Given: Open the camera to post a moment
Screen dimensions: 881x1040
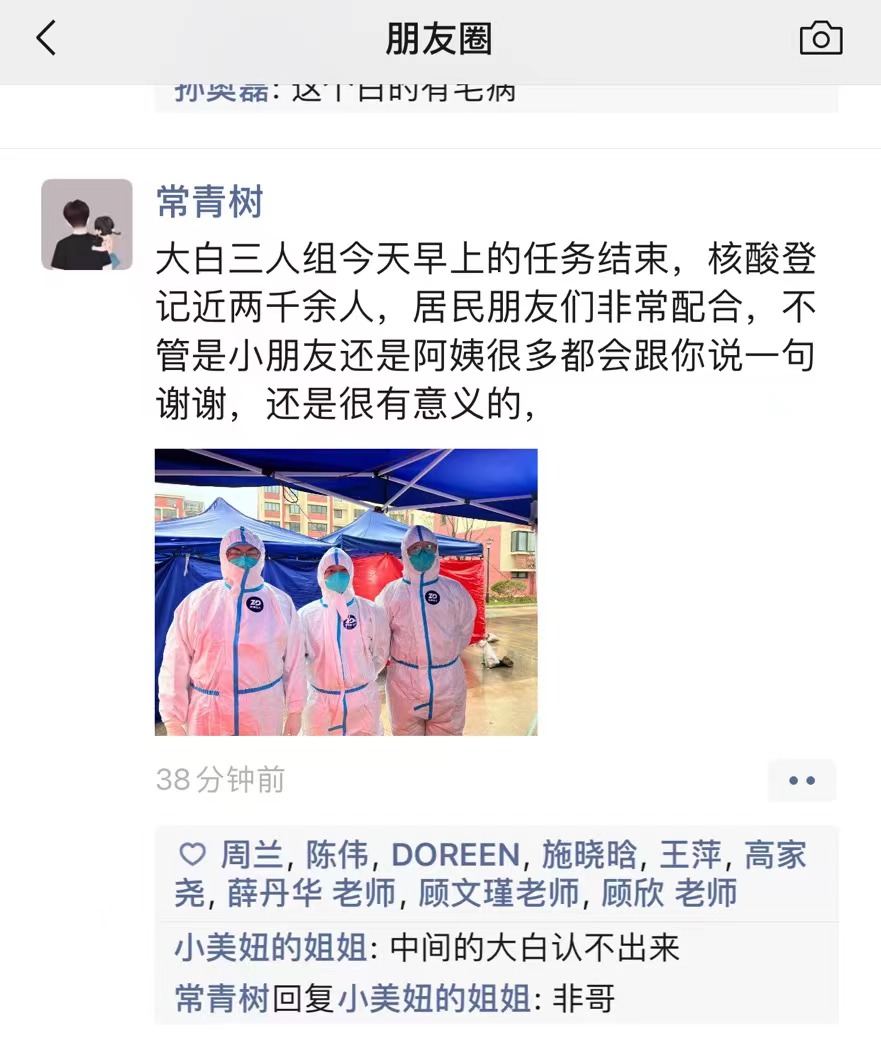Looking at the screenshot, I should pyautogui.click(x=821, y=39).
